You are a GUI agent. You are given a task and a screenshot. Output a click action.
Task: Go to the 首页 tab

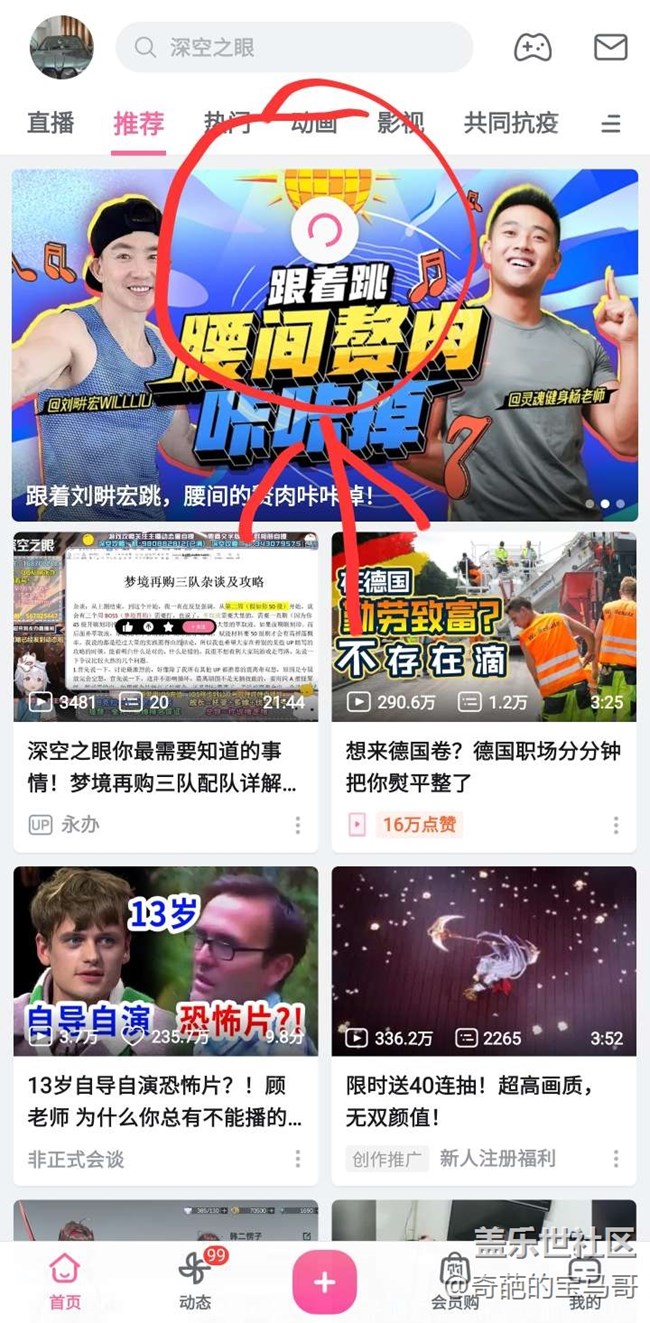[64, 1282]
